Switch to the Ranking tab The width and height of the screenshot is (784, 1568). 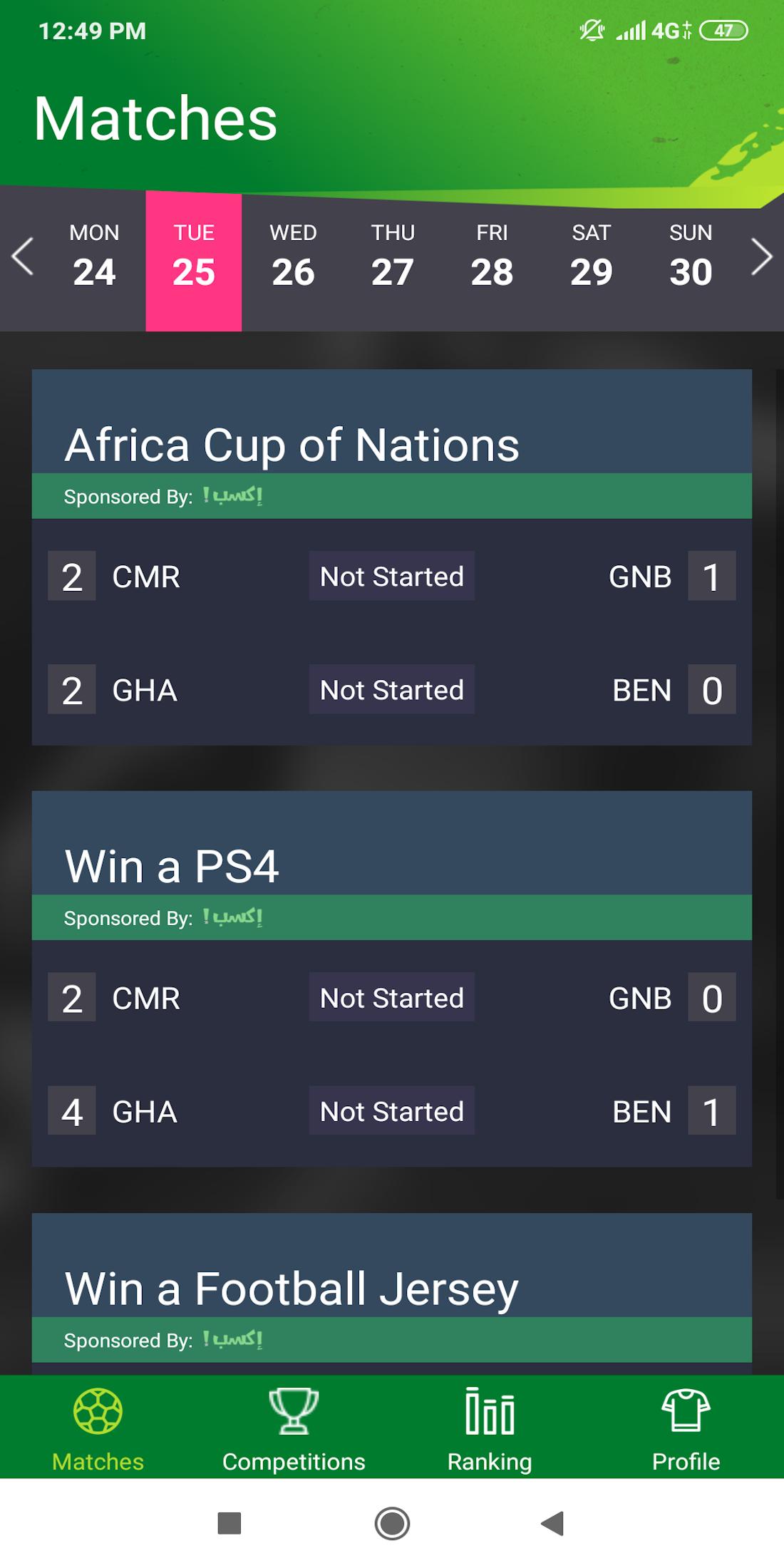[x=490, y=1429]
